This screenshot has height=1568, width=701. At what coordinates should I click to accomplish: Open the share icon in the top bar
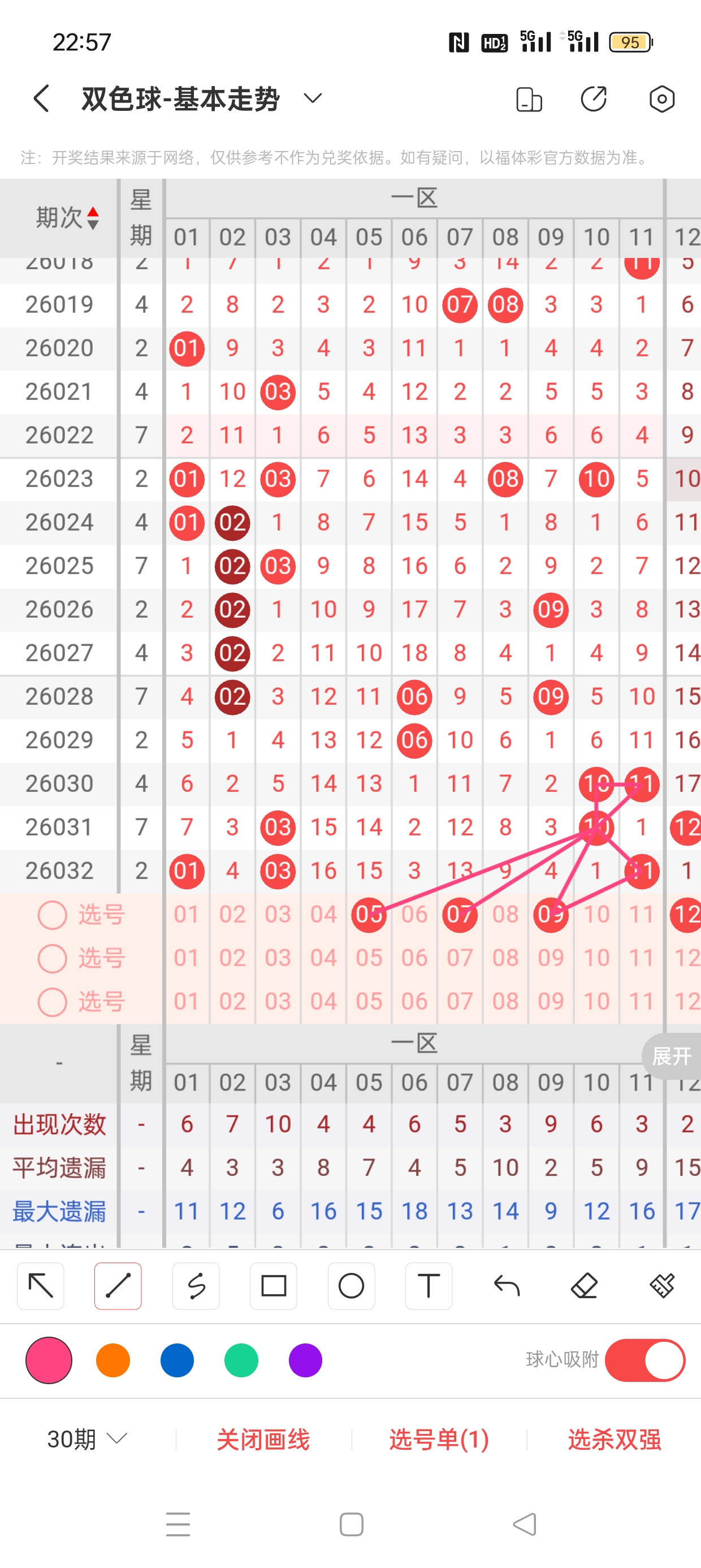[x=594, y=98]
